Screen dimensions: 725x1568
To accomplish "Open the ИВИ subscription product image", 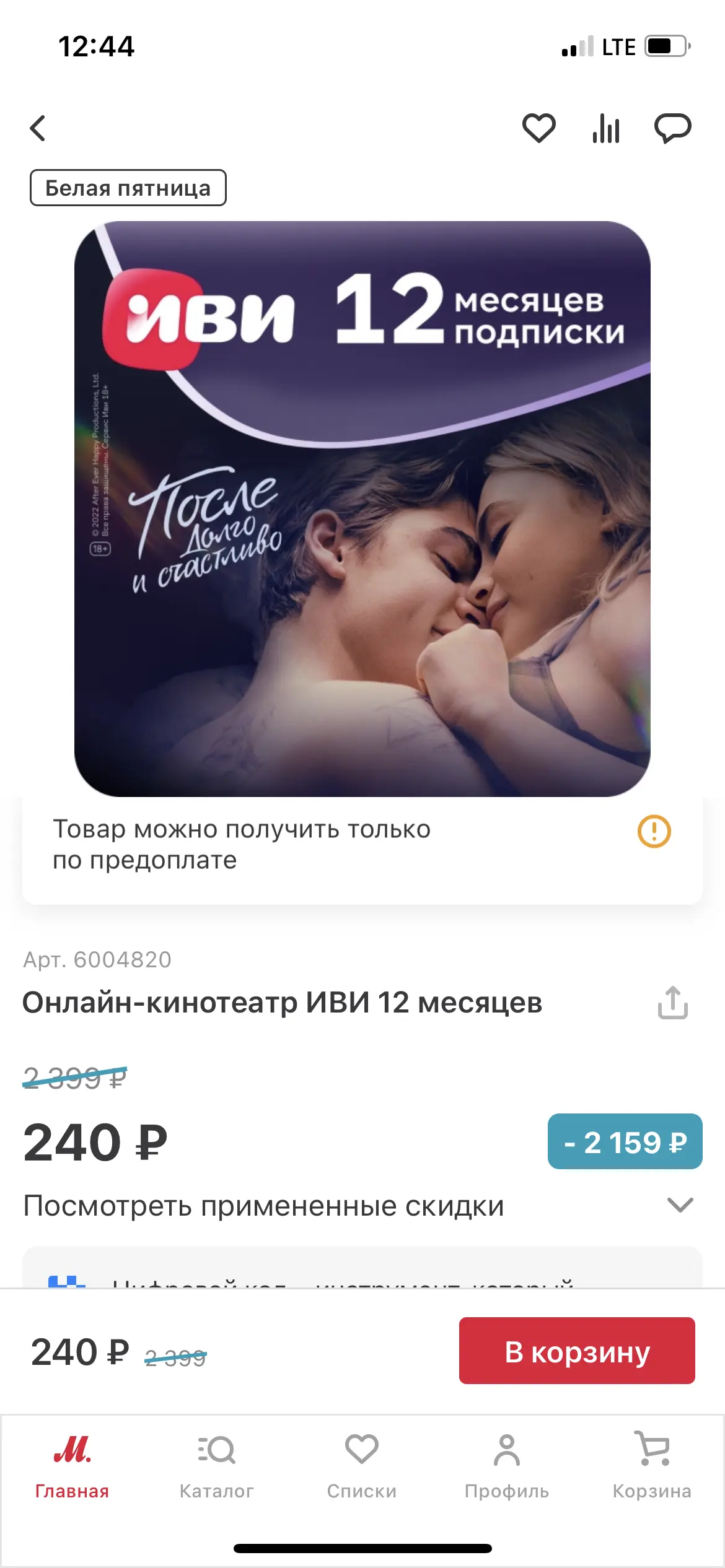I will [x=362, y=508].
